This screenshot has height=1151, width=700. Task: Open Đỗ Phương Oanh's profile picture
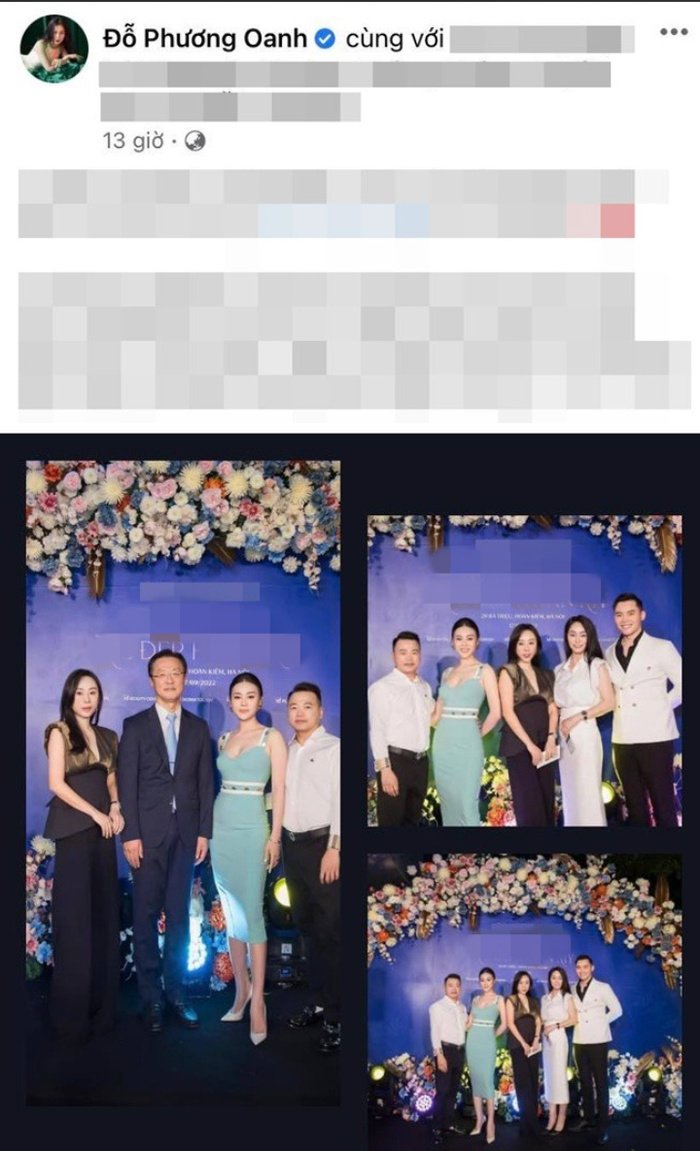(54, 48)
